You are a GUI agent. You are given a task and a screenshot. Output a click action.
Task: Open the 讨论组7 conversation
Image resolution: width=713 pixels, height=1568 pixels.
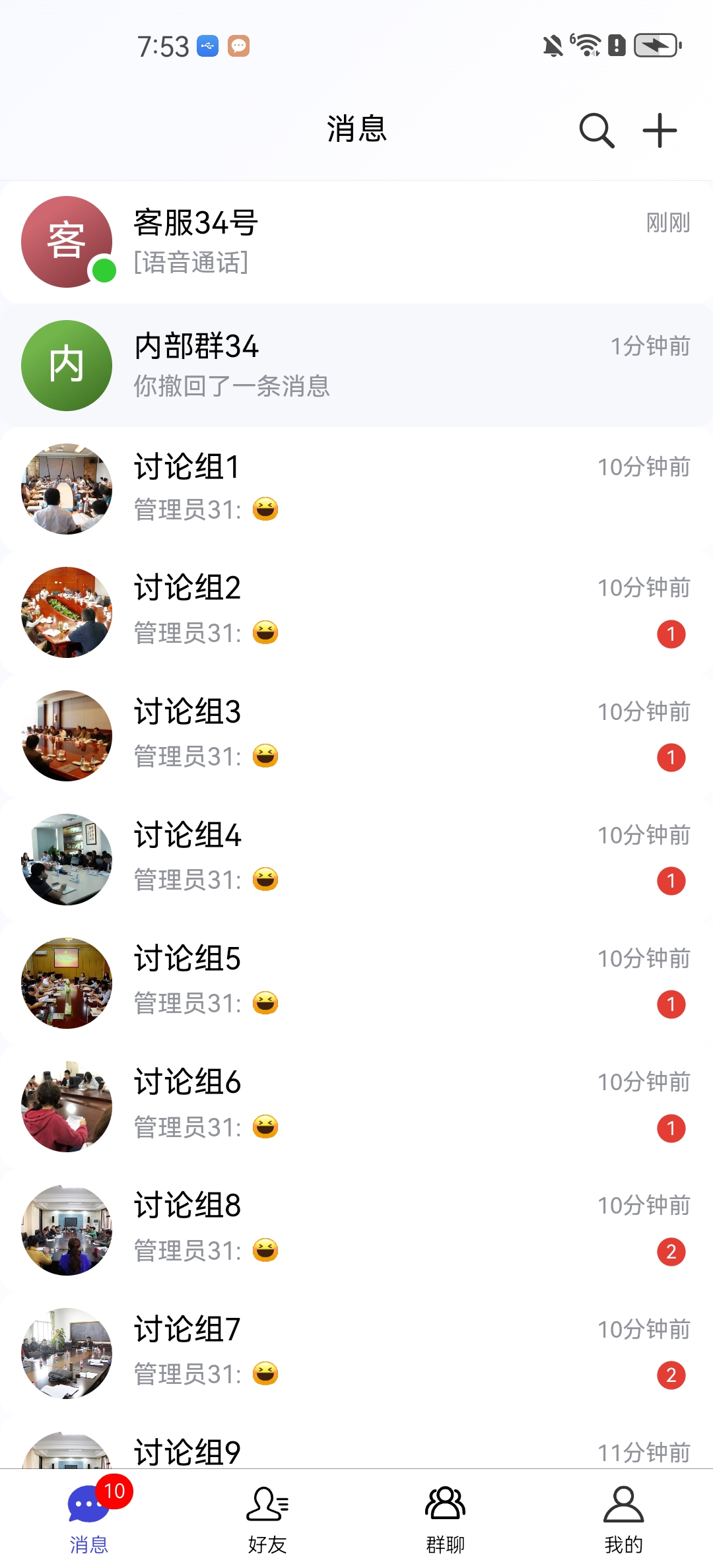tap(356, 1353)
